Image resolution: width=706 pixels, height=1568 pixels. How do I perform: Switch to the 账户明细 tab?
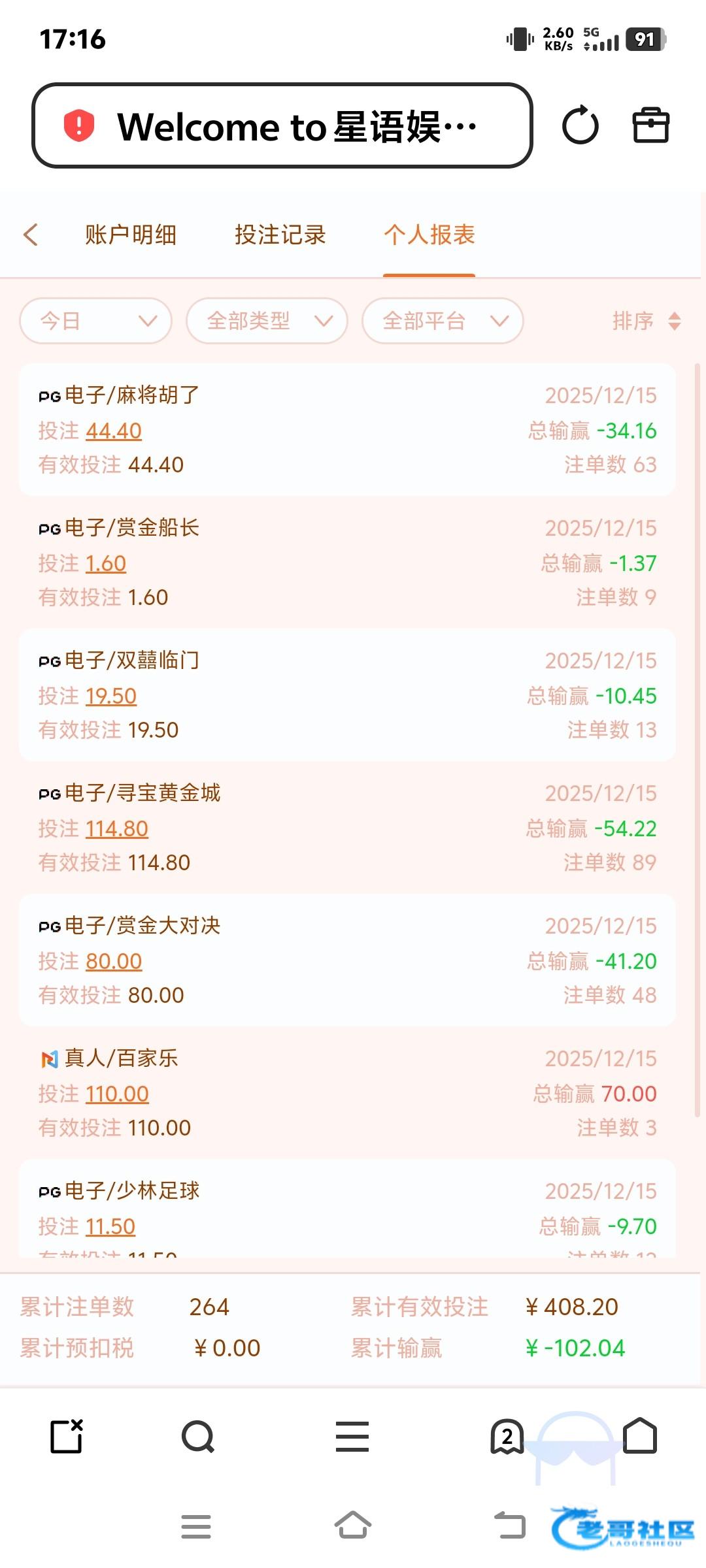coord(131,235)
